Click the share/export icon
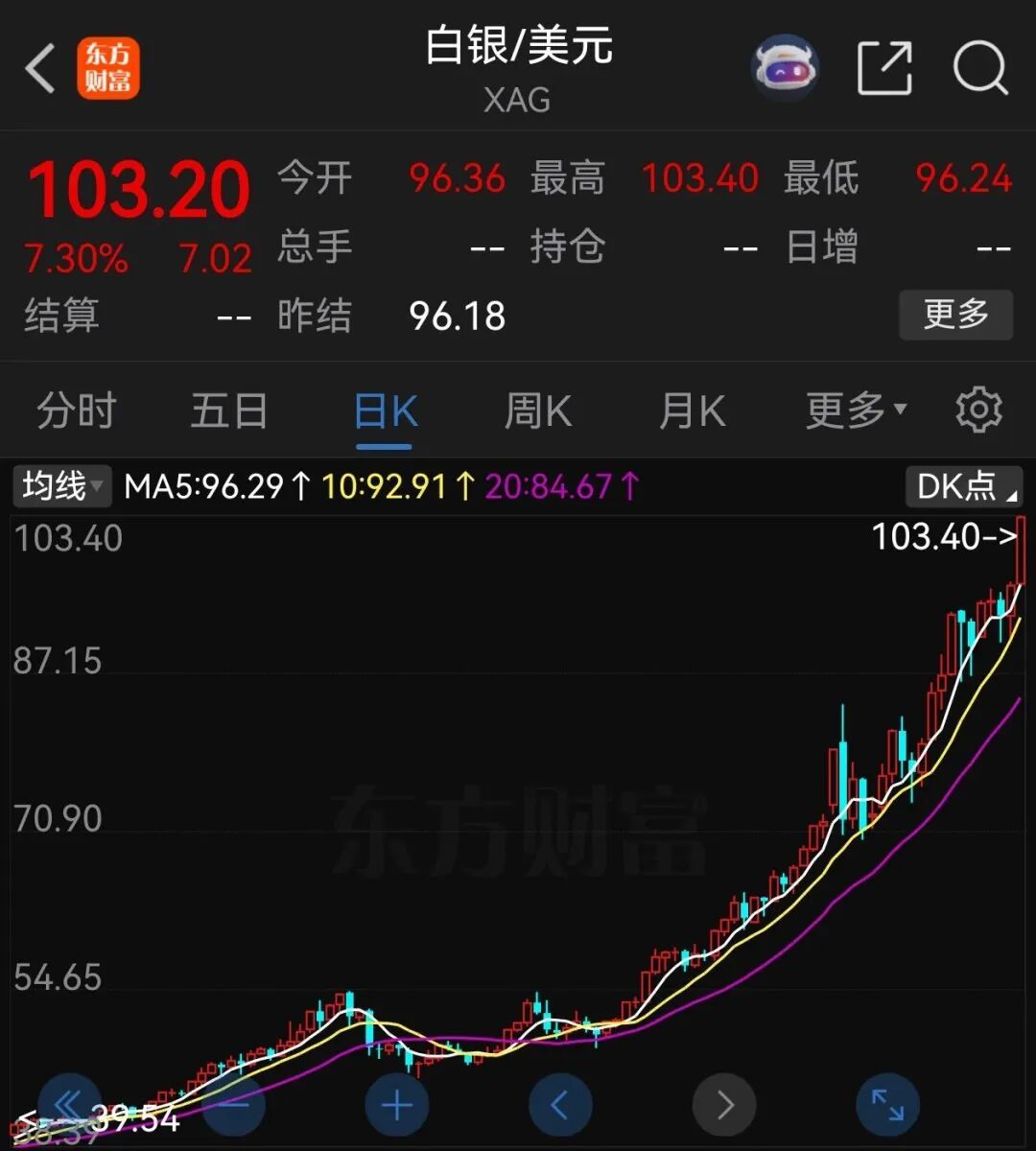The image size is (1036, 1151). click(884, 67)
